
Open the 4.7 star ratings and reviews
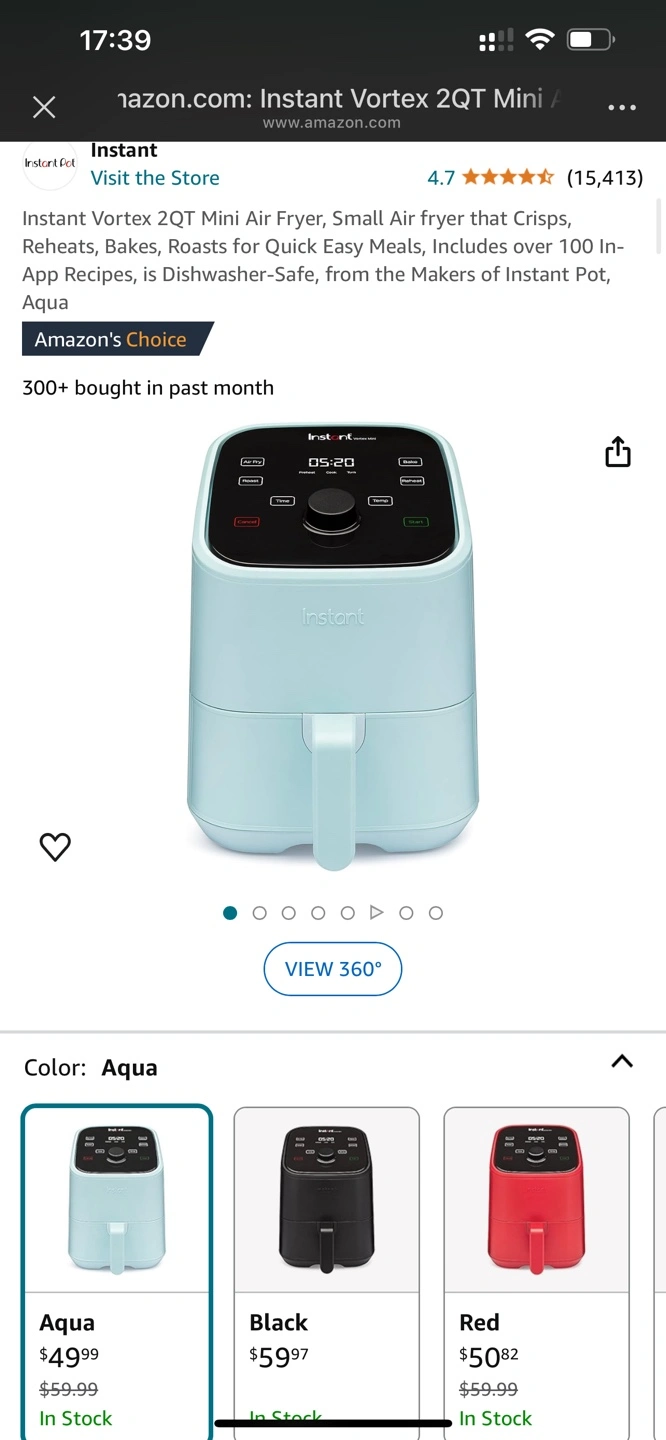(535, 178)
